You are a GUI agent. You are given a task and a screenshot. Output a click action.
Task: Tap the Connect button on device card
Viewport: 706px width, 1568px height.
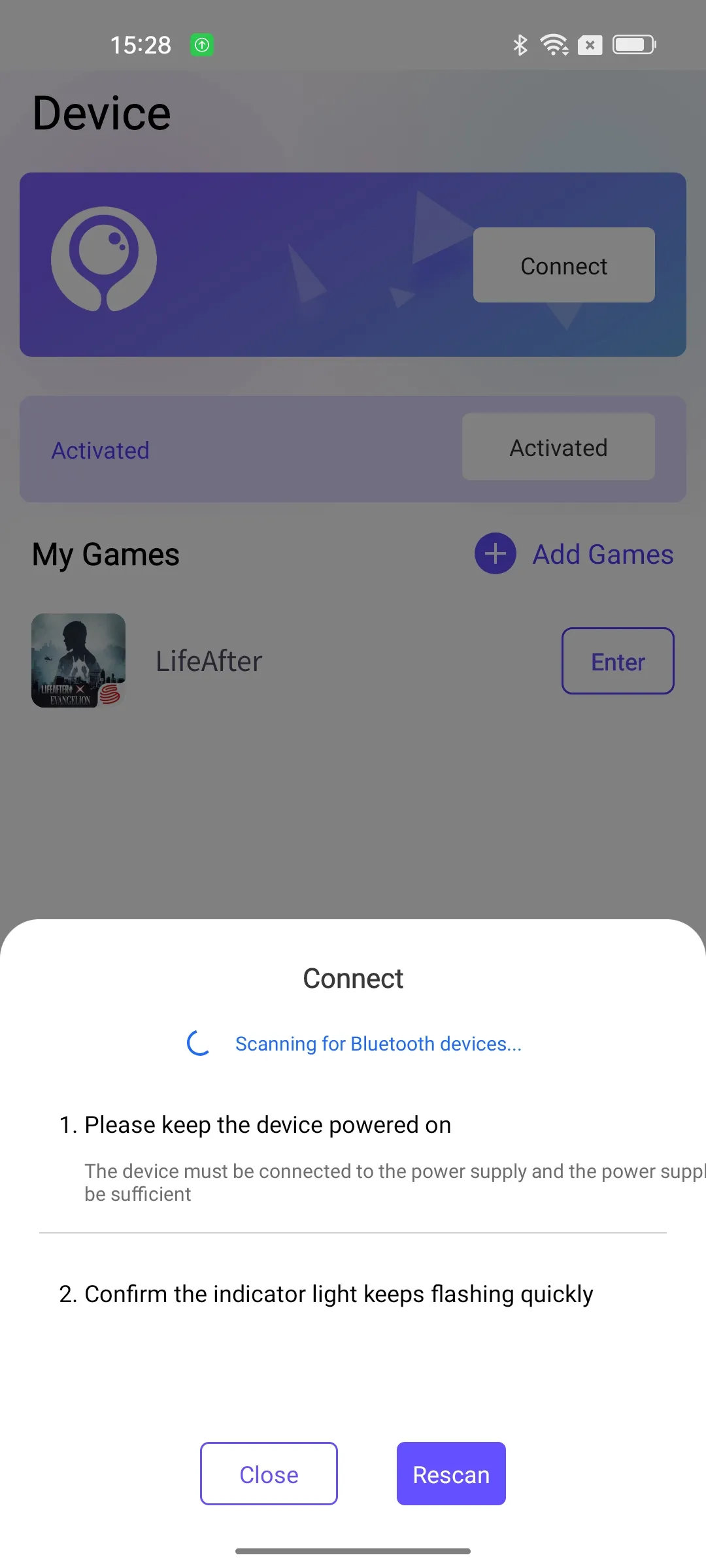coord(563,265)
